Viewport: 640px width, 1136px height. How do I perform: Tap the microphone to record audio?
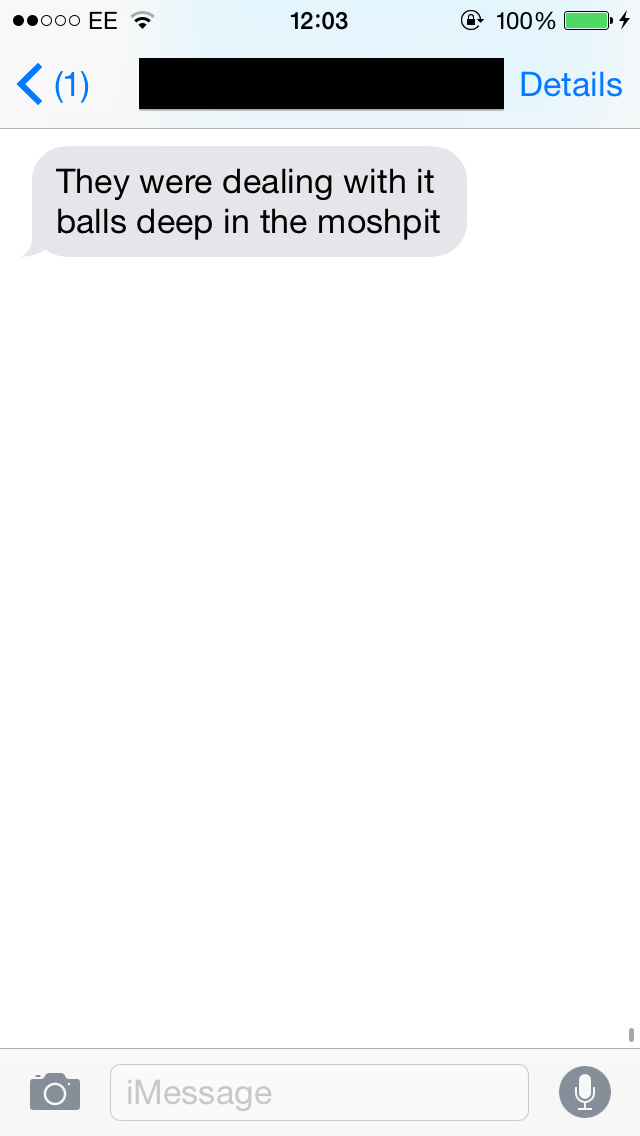[585, 1092]
